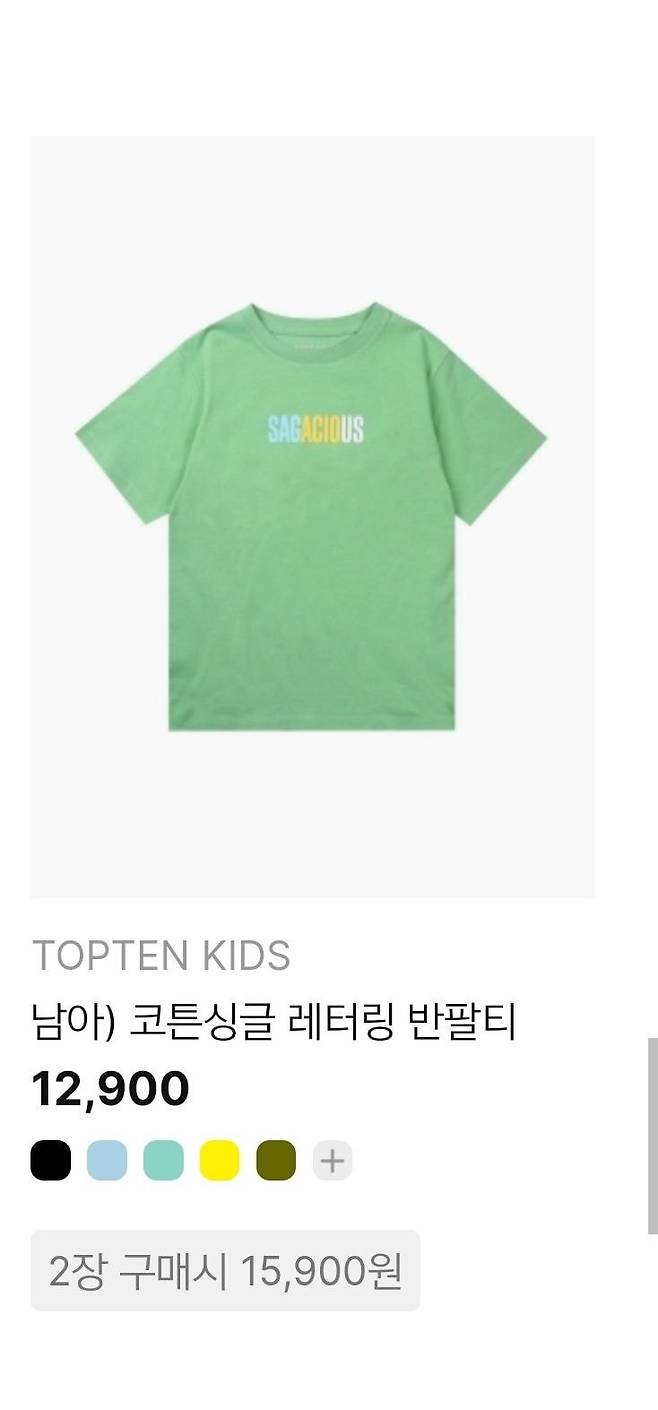Select the black color swatch

[x=51, y=1160]
